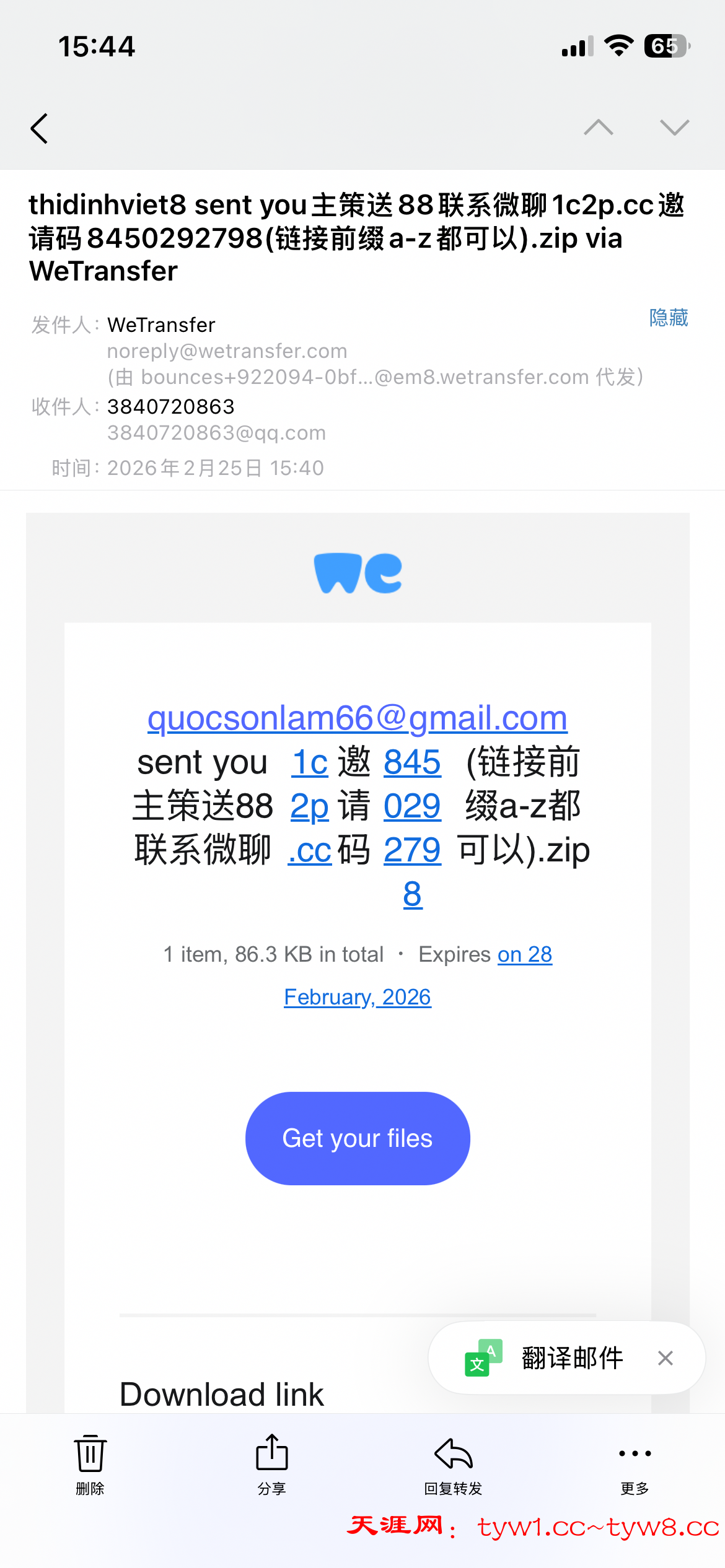Open the quocsonlam66@gmail.com link
725x1568 pixels.
point(357,718)
